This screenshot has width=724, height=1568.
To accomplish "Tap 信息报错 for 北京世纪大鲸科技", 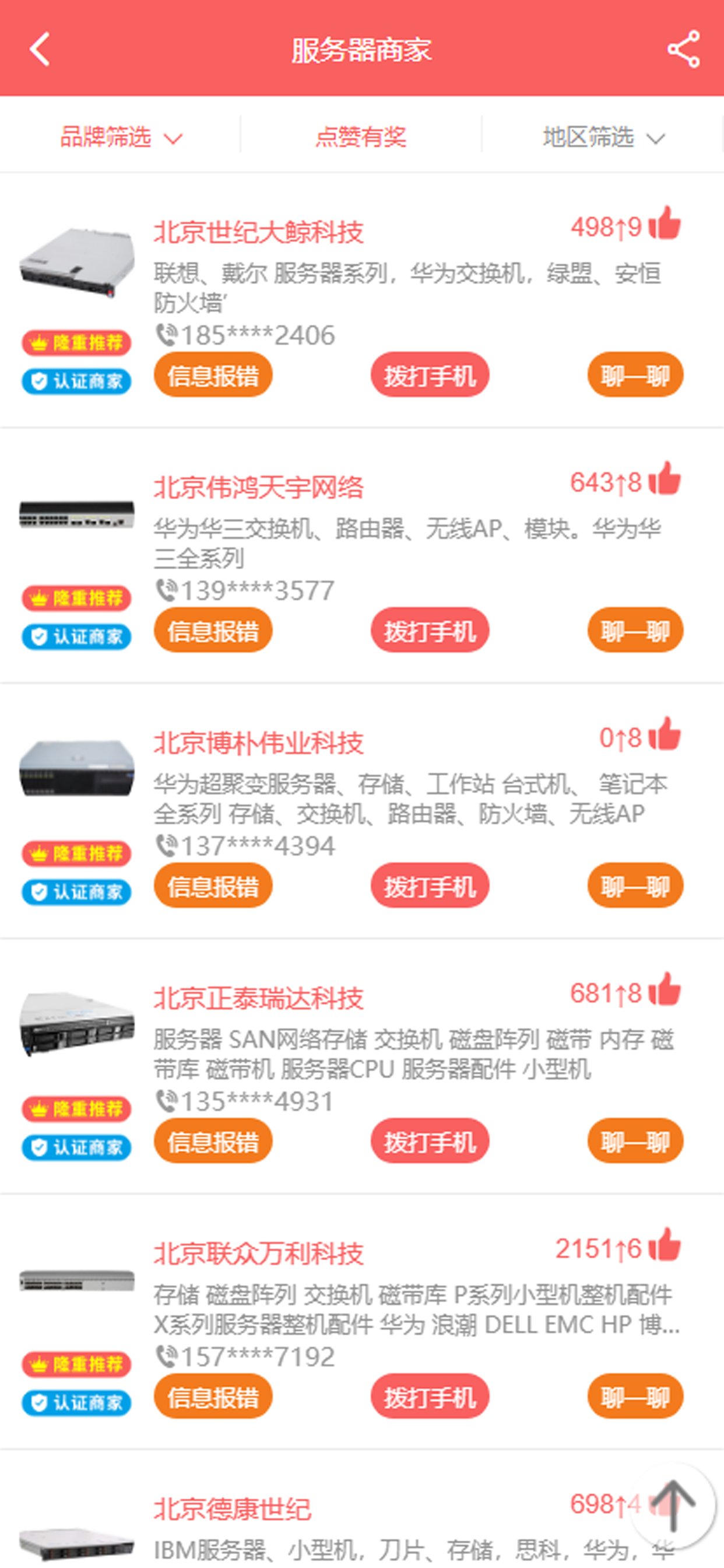I will pos(213,375).
